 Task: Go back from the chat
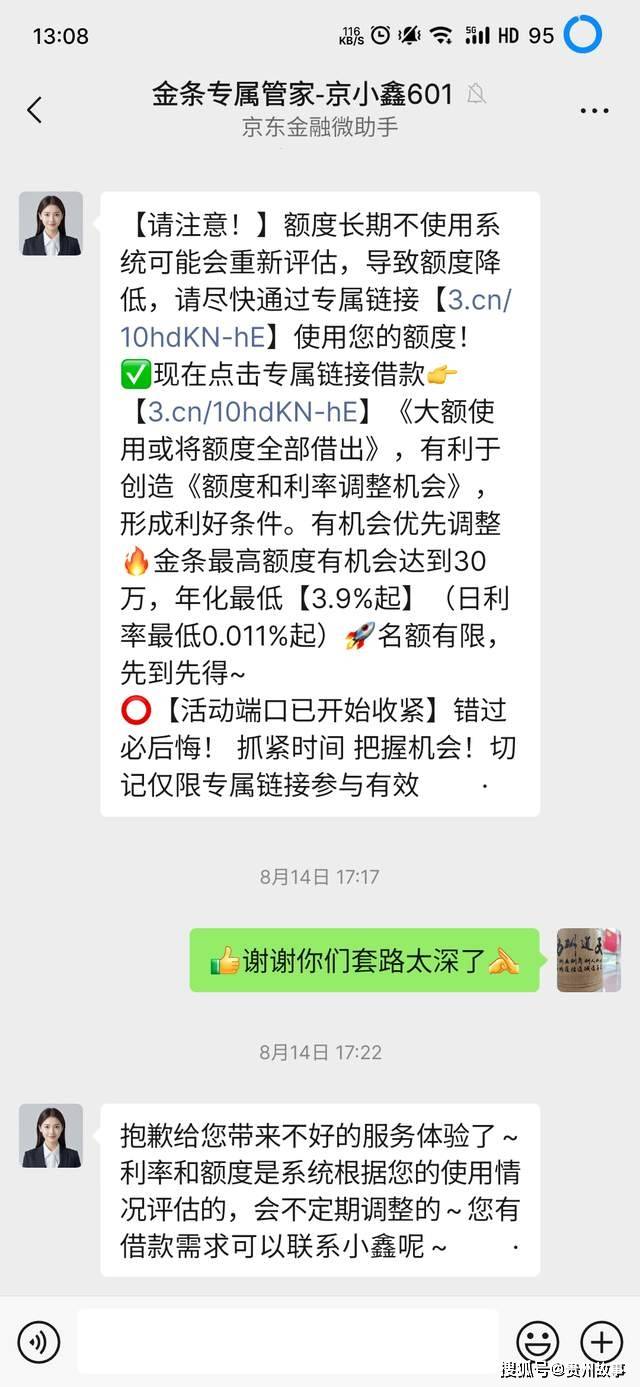[x=35, y=110]
